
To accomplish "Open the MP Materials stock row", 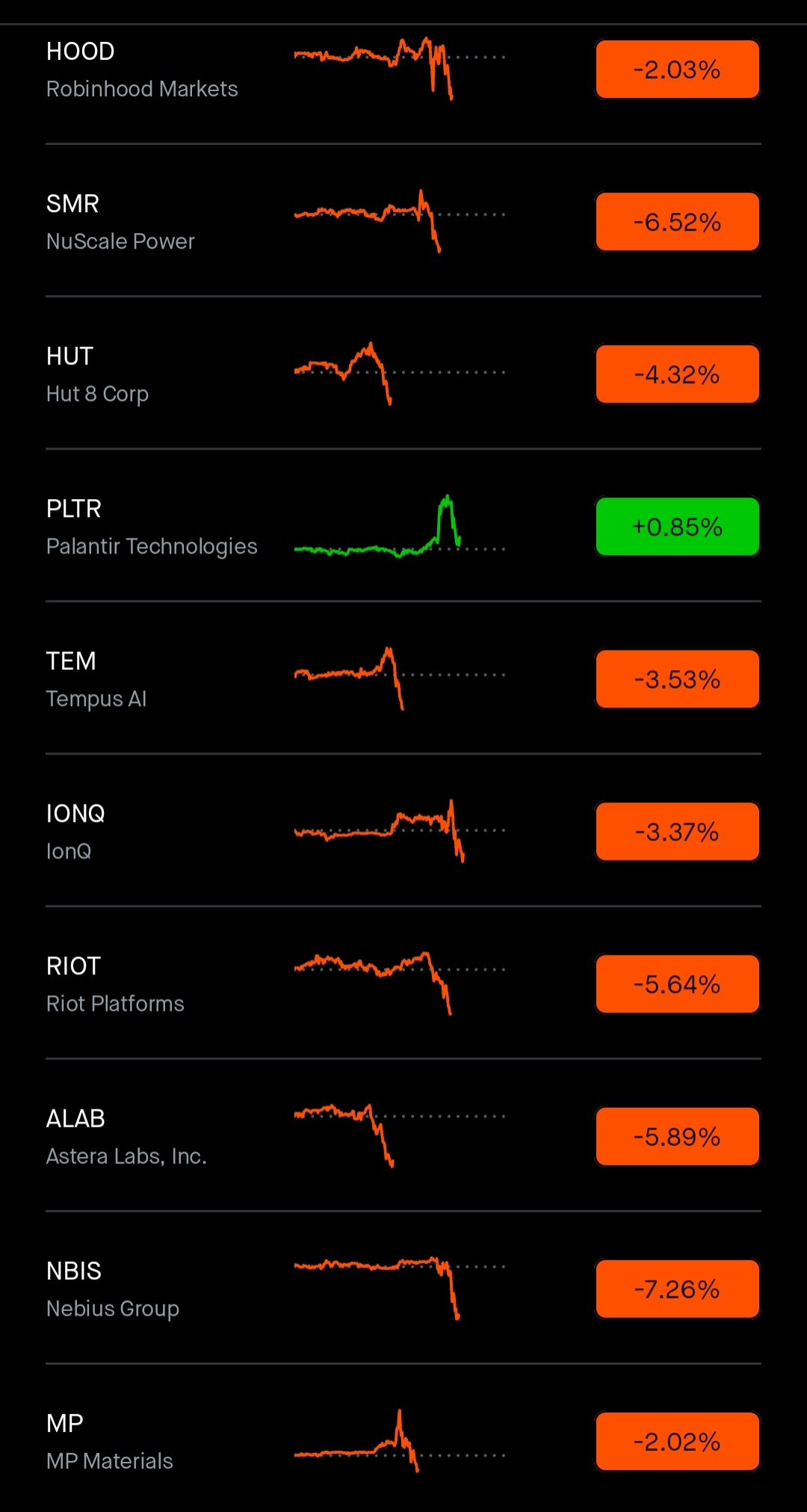I will pos(110,1442).
